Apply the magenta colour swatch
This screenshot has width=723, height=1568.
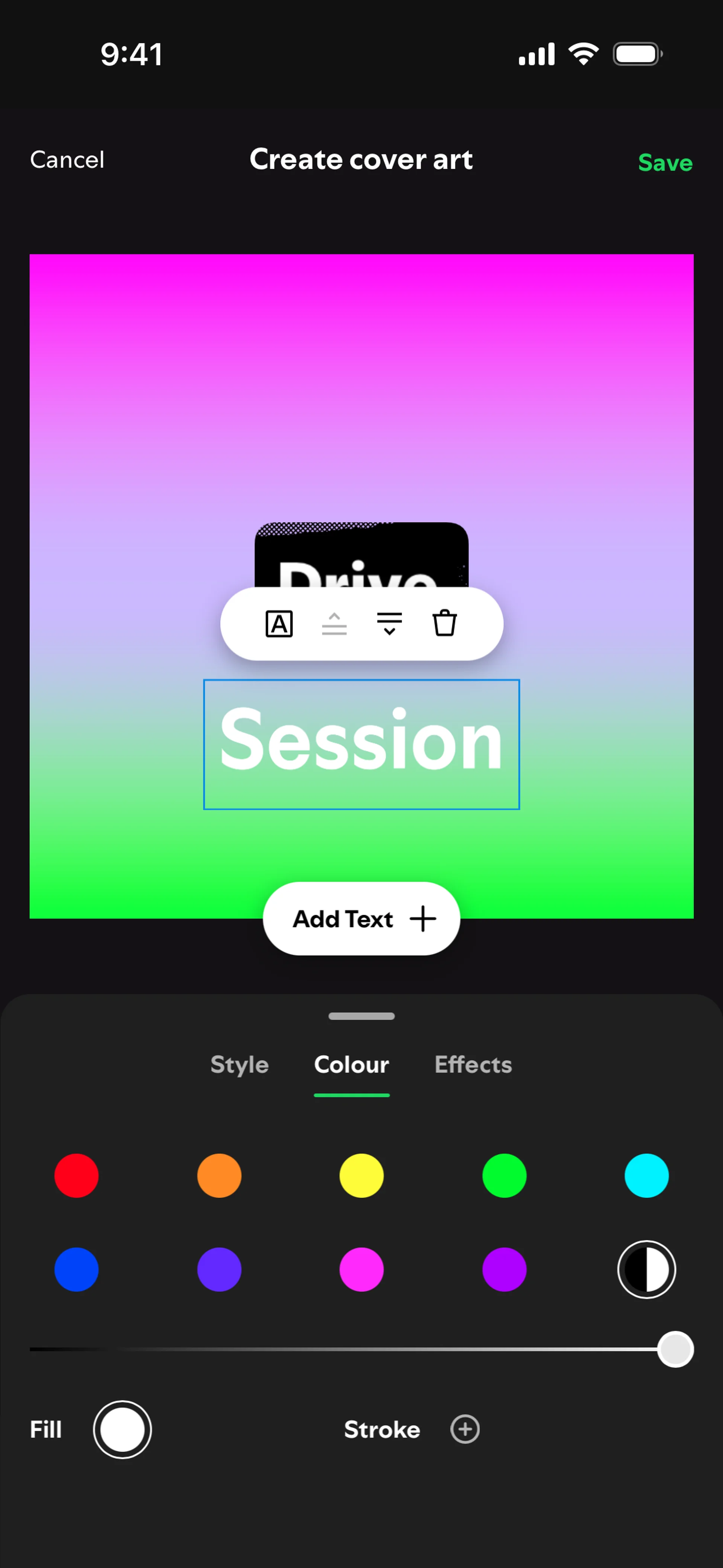click(361, 1270)
